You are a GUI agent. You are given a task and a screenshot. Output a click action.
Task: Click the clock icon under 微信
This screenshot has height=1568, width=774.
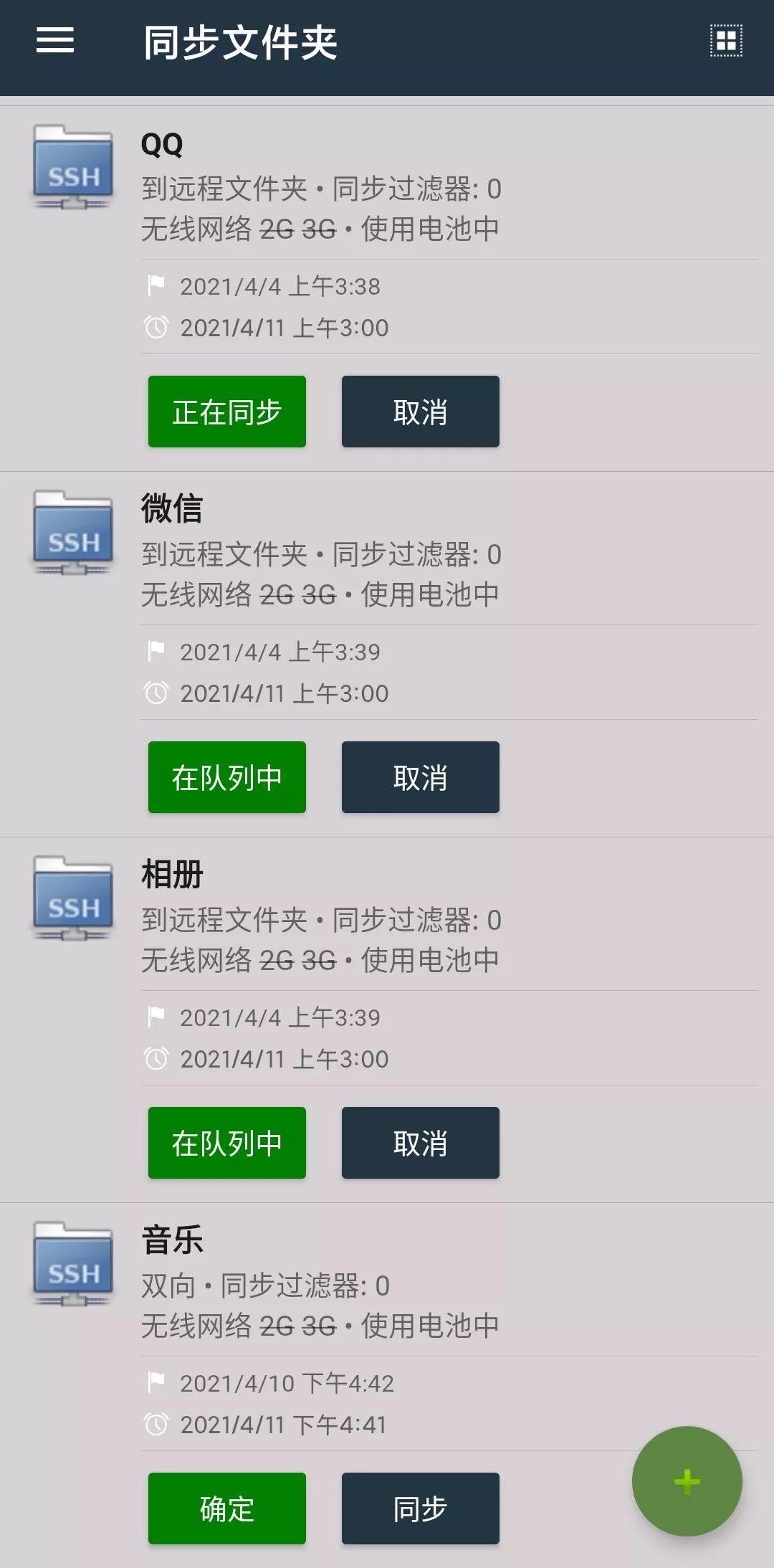click(x=156, y=693)
